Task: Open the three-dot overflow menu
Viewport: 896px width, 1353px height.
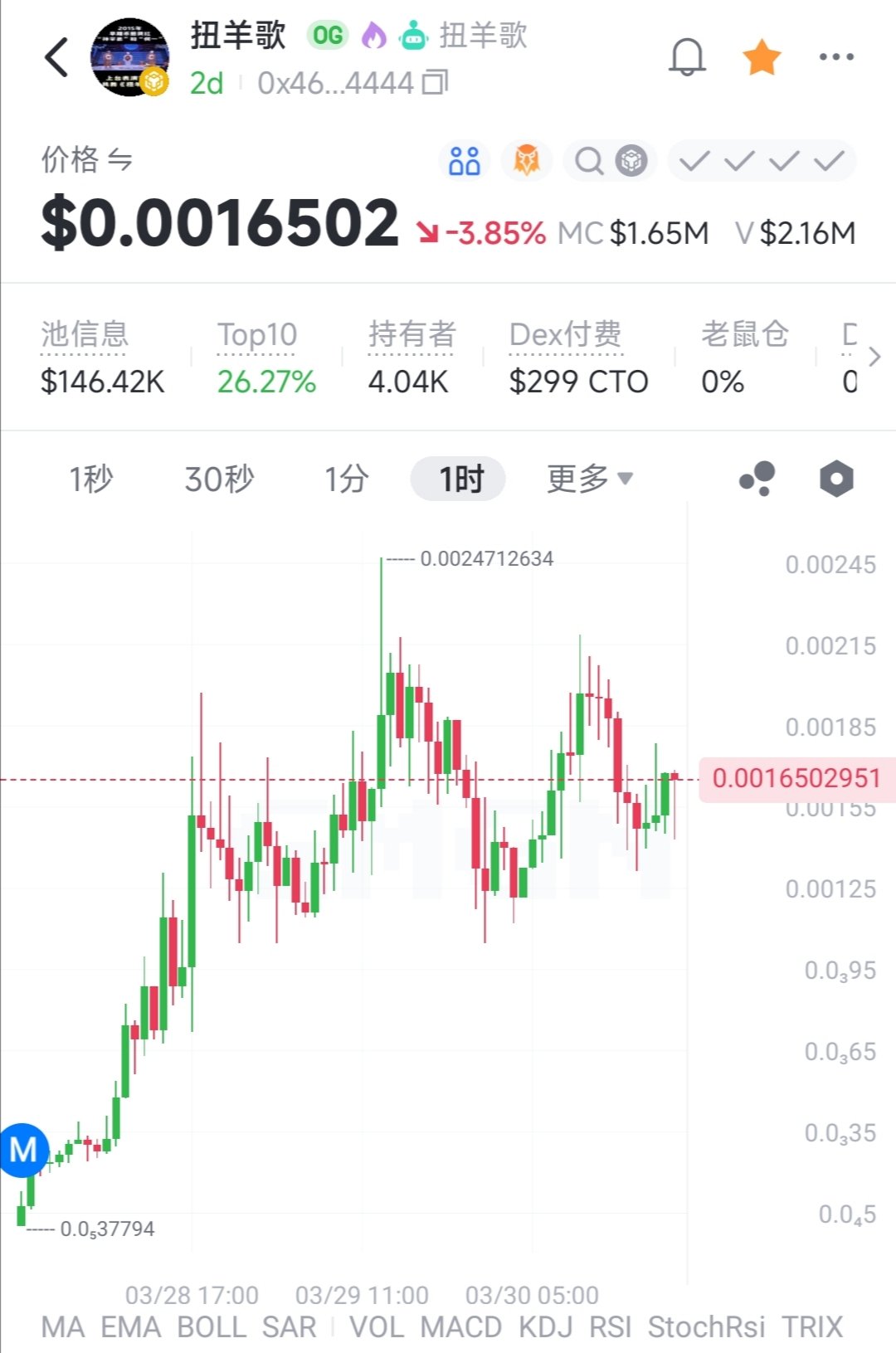Action: pyautogui.click(x=835, y=57)
